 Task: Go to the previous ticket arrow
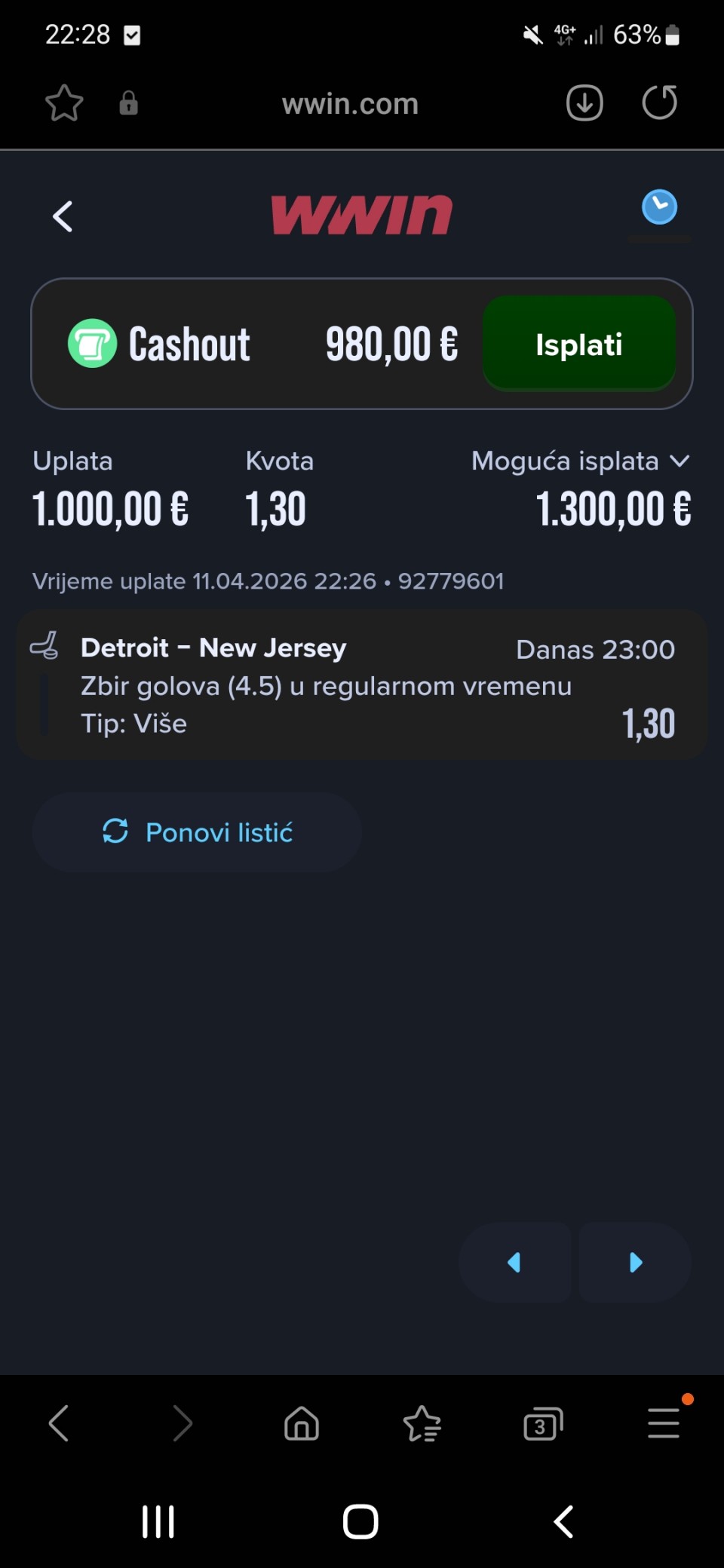514,1262
